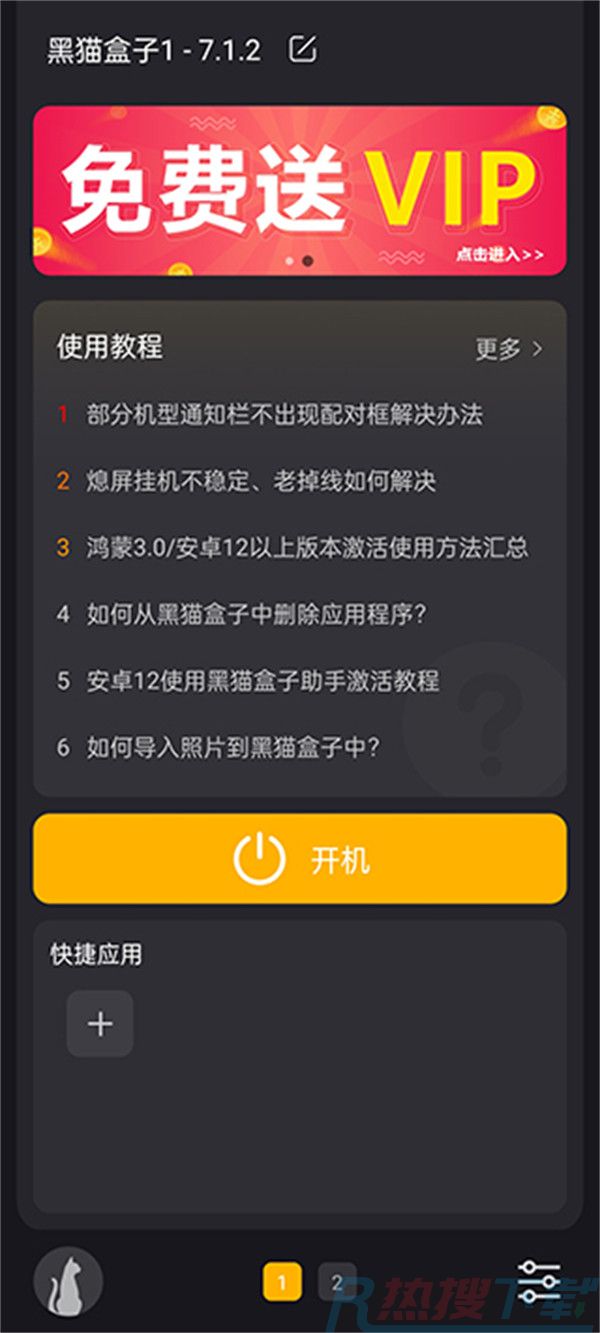The height and width of the screenshot is (1333, 600).
Task: Tap the 开机 power button
Action: [300, 859]
